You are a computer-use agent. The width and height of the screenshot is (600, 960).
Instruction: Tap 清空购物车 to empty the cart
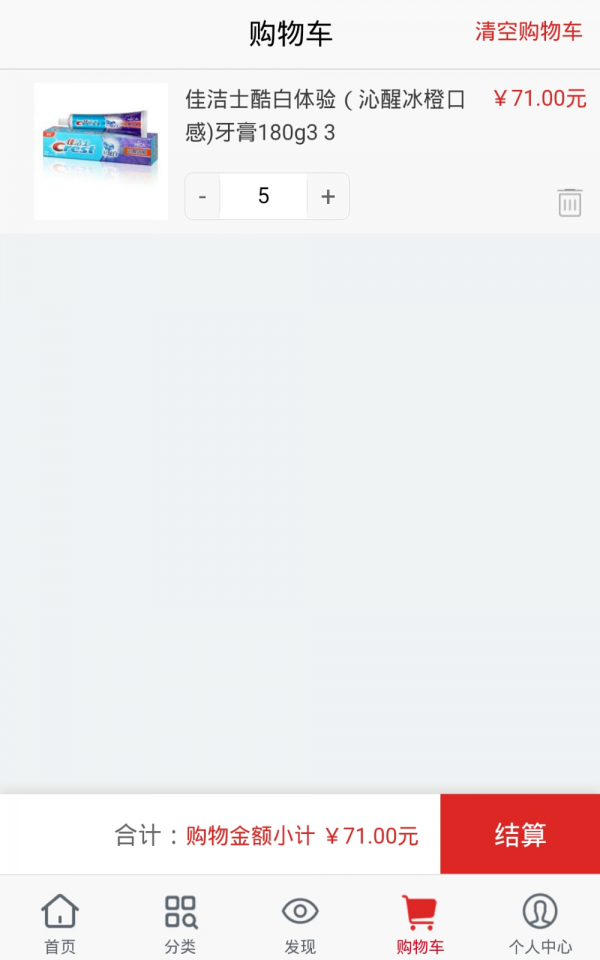[x=528, y=31]
